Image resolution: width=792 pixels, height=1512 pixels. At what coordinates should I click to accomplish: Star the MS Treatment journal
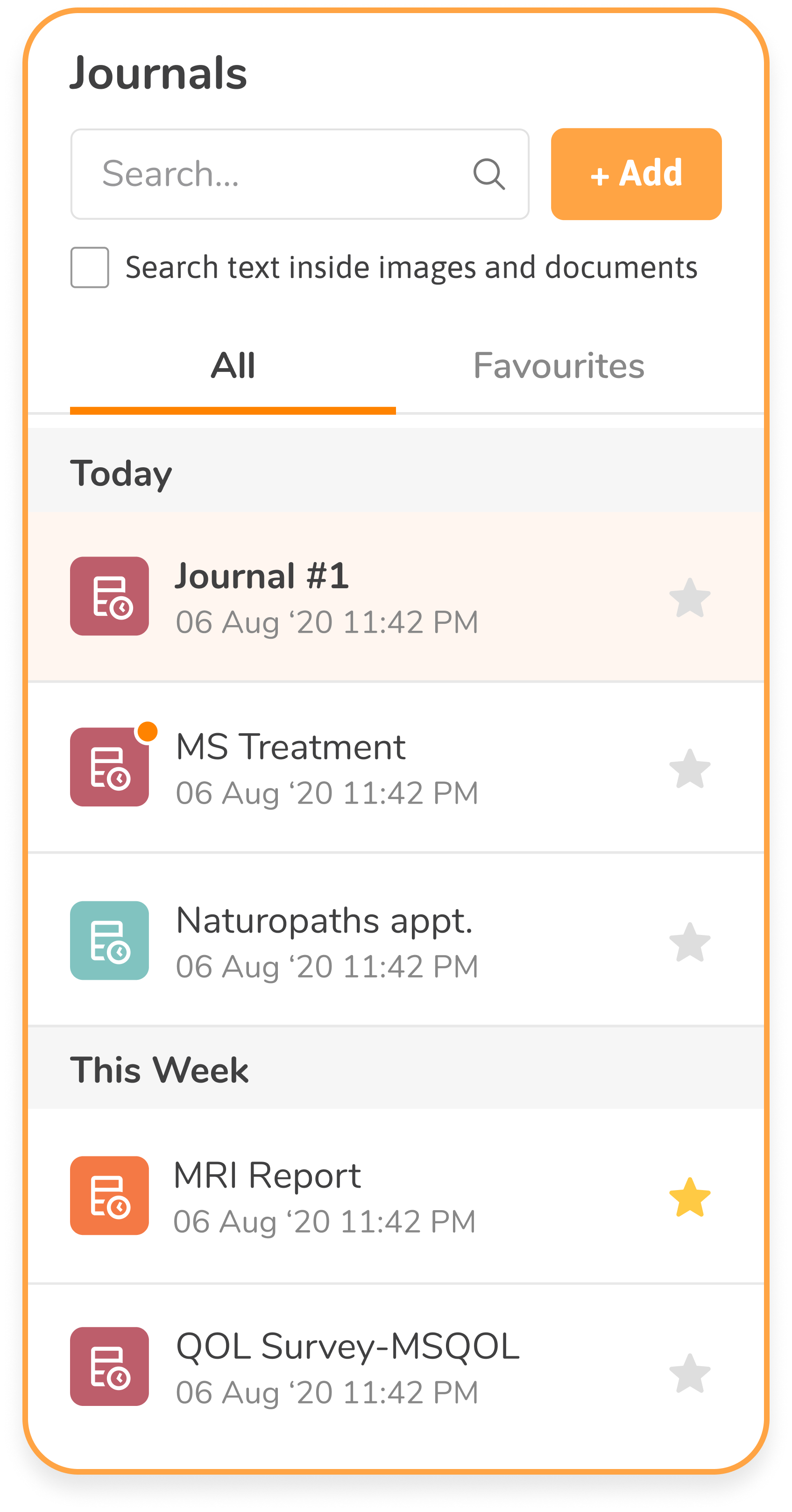pyautogui.click(x=690, y=769)
